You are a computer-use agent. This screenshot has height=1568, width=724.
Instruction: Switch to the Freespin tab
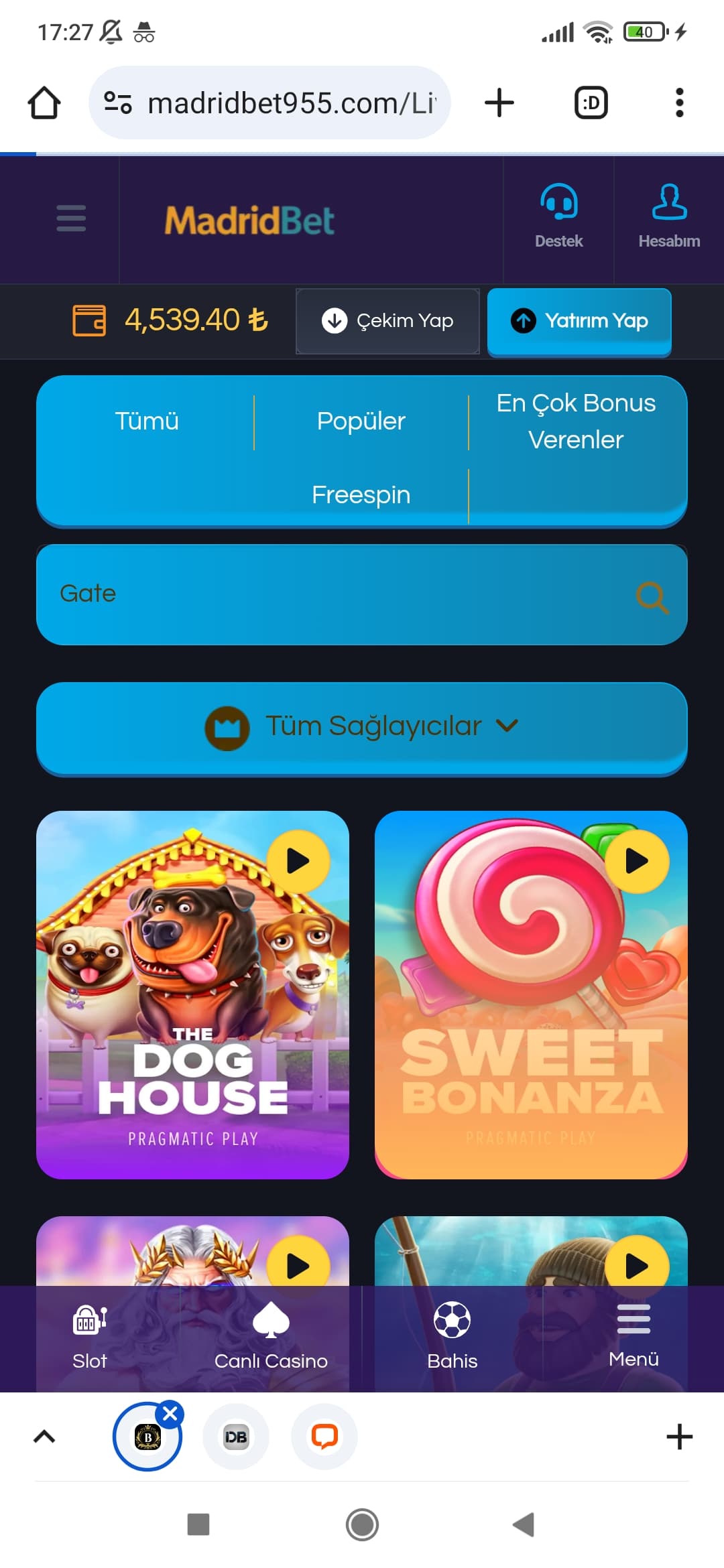pyautogui.click(x=361, y=495)
